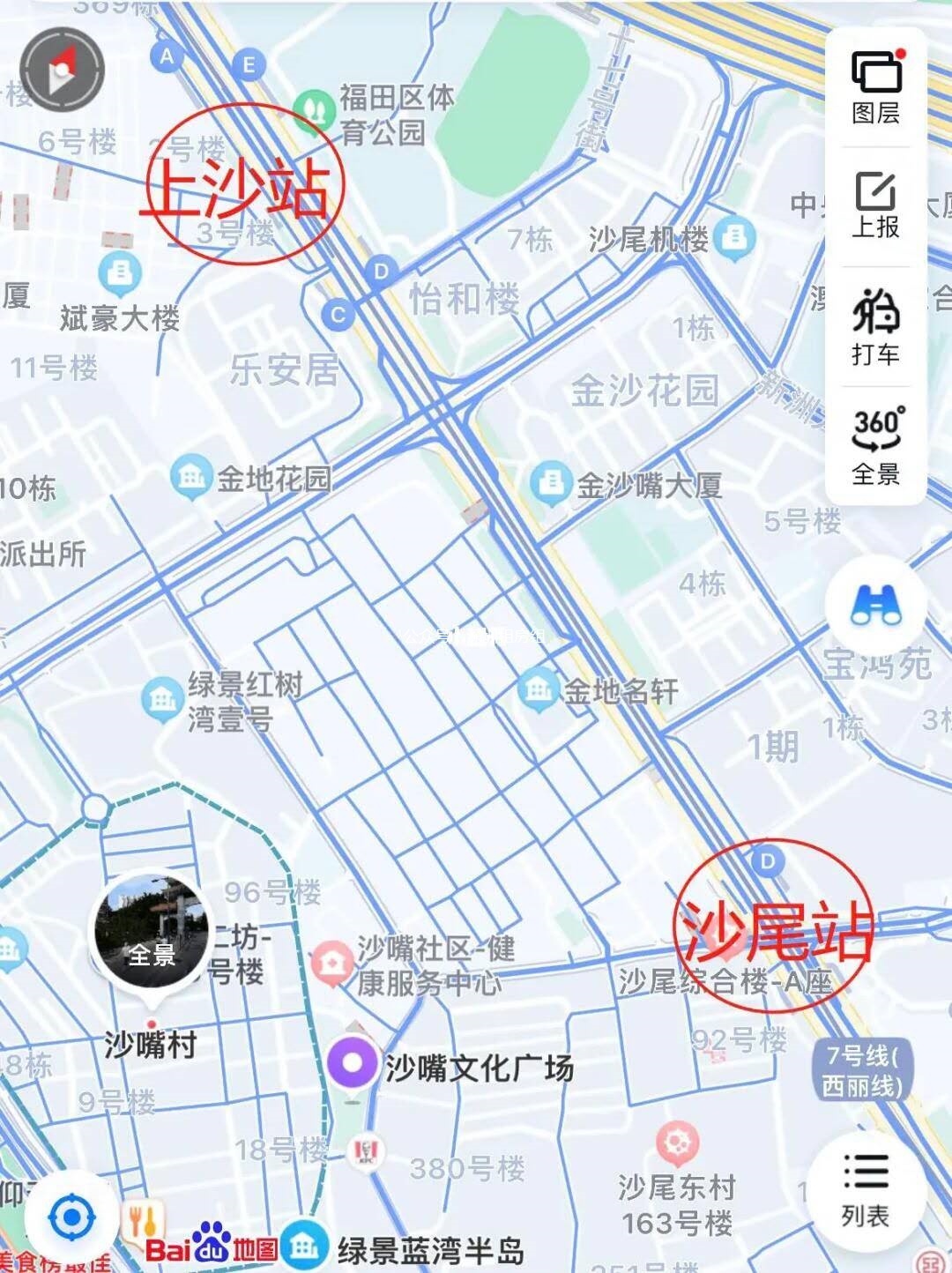This screenshot has height=1273, width=952.
Task: Select the 金沙嘴大厦 map marker
Action: (551, 484)
